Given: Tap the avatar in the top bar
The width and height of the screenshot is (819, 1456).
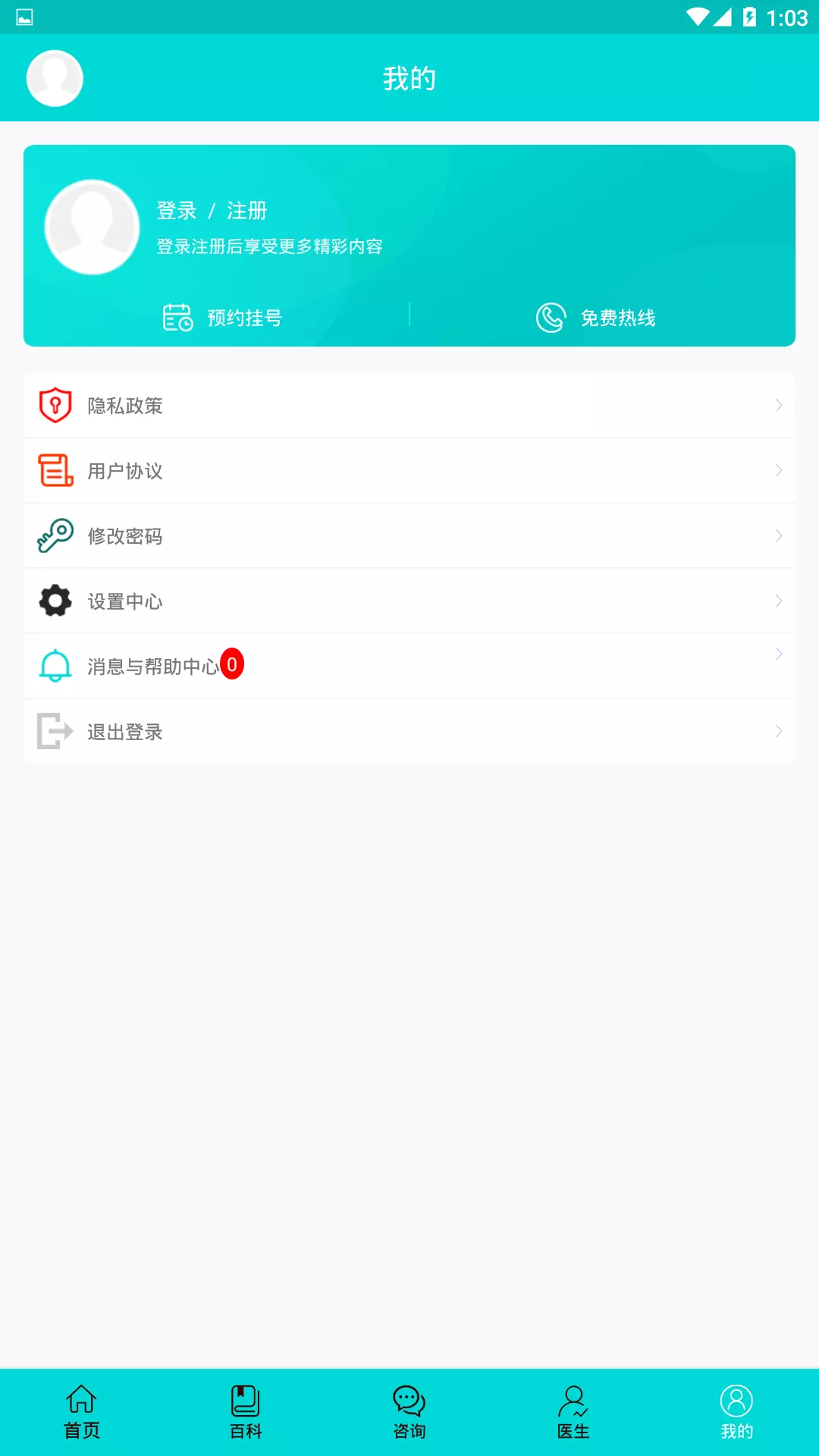Looking at the screenshot, I should click(x=55, y=78).
